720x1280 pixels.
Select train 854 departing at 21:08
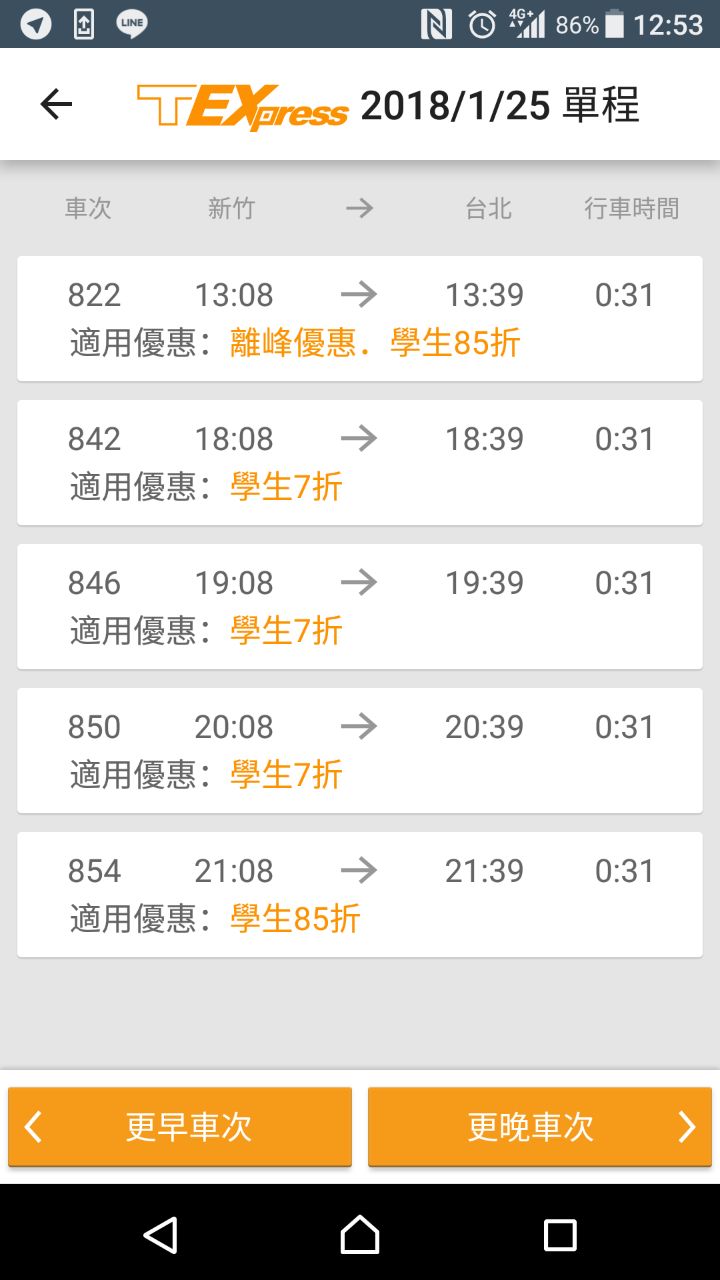[360, 894]
